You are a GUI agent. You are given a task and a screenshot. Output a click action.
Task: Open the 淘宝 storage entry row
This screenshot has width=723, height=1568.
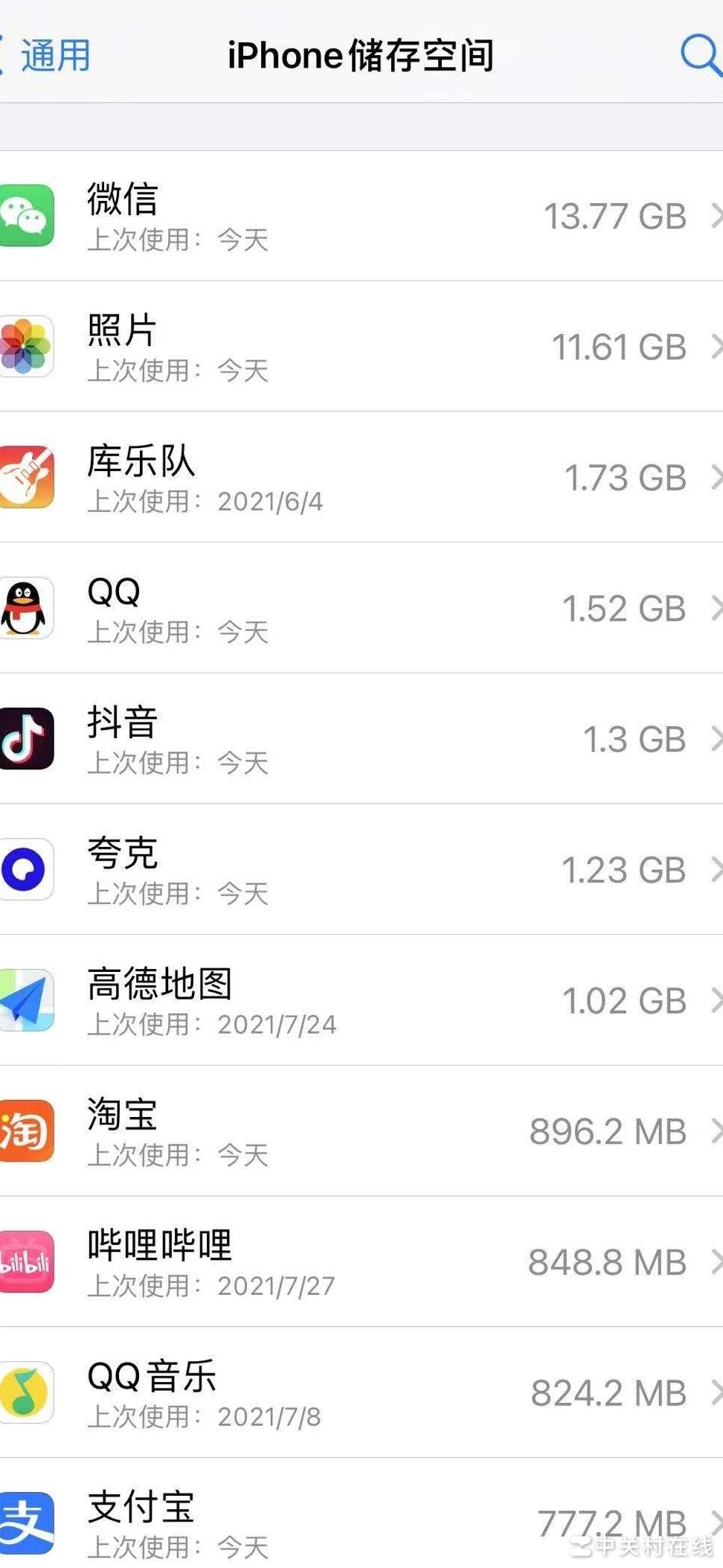[x=357, y=1131]
